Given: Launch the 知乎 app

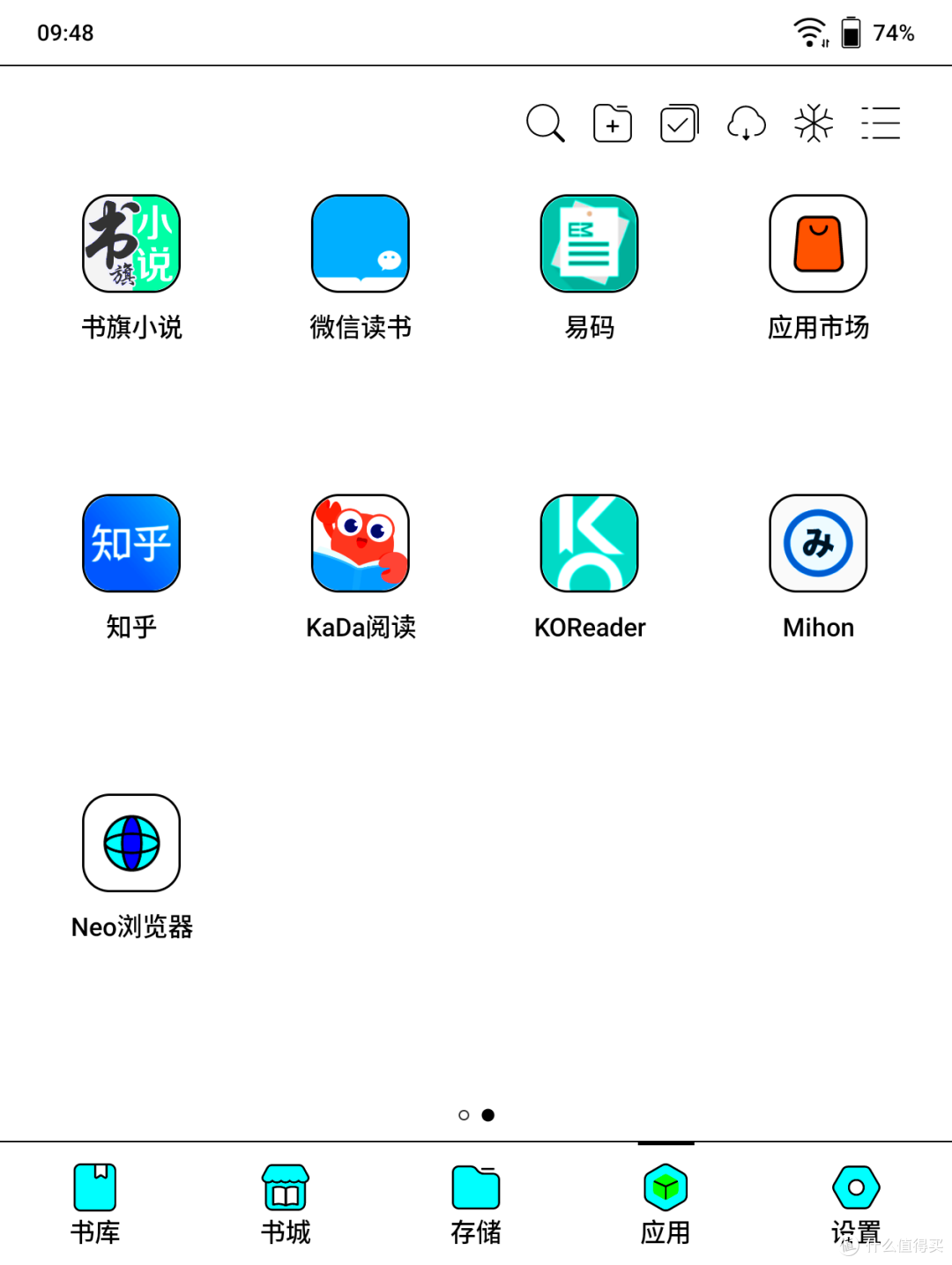Looking at the screenshot, I should click(x=131, y=544).
